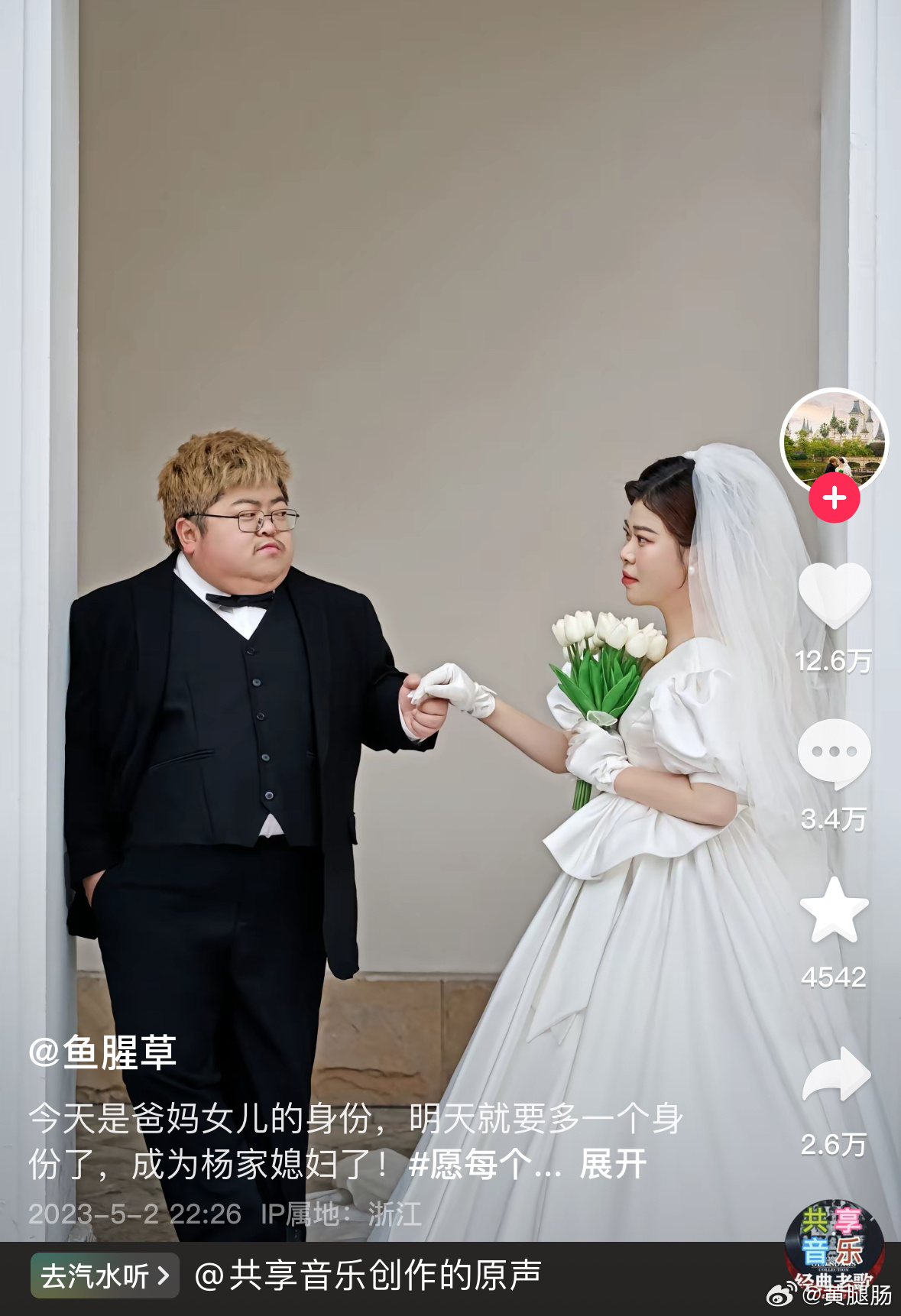Open the 共享音乐创作的原声 sound page

(x=368, y=1275)
